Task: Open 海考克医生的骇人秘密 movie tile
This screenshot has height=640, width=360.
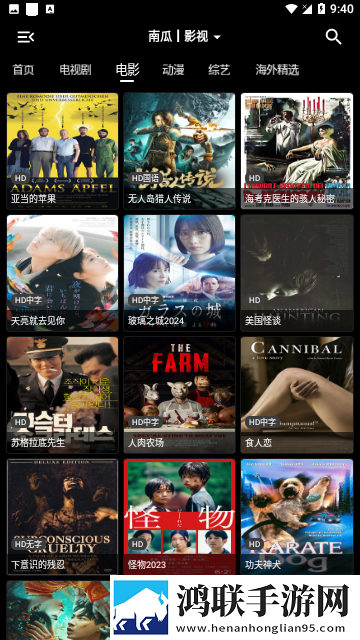Action: click(x=297, y=151)
